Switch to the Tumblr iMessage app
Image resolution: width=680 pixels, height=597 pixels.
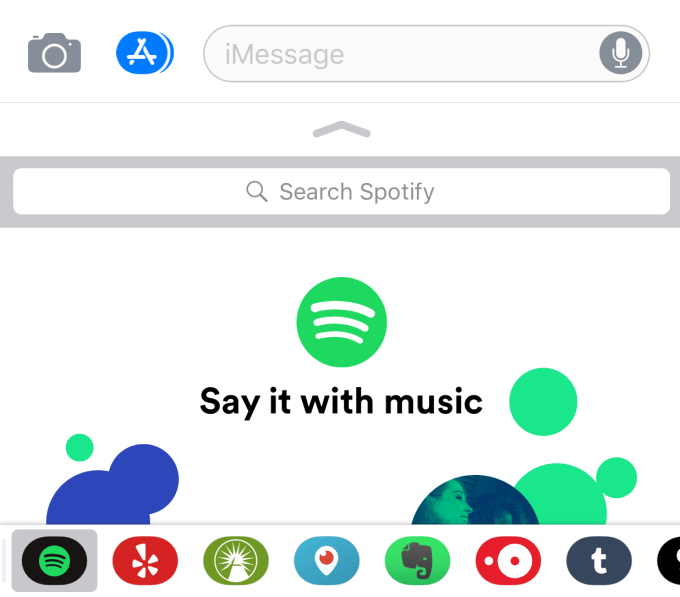coord(599,561)
